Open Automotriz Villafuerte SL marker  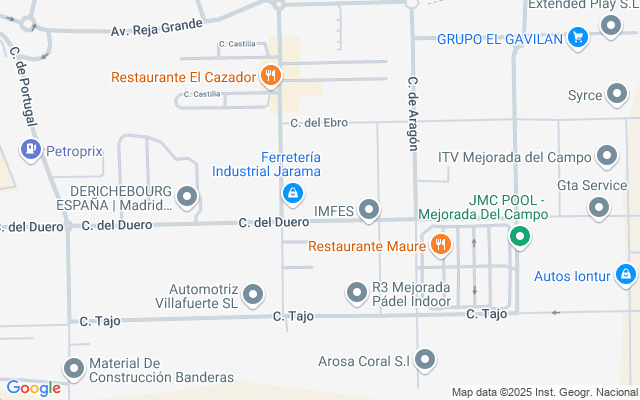click(253, 294)
